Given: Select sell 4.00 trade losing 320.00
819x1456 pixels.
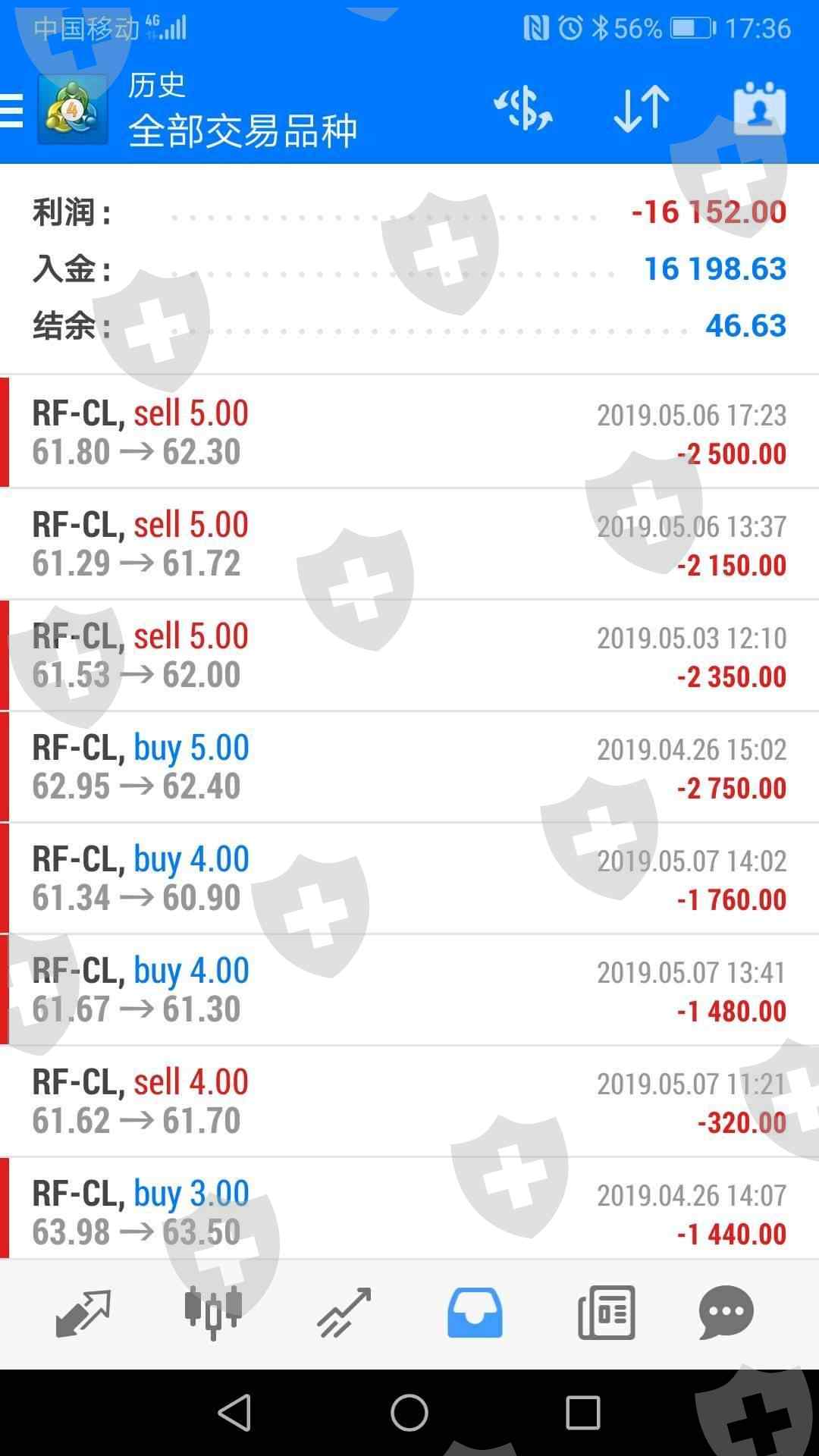Looking at the screenshot, I should pyautogui.click(x=409, y=1101).
